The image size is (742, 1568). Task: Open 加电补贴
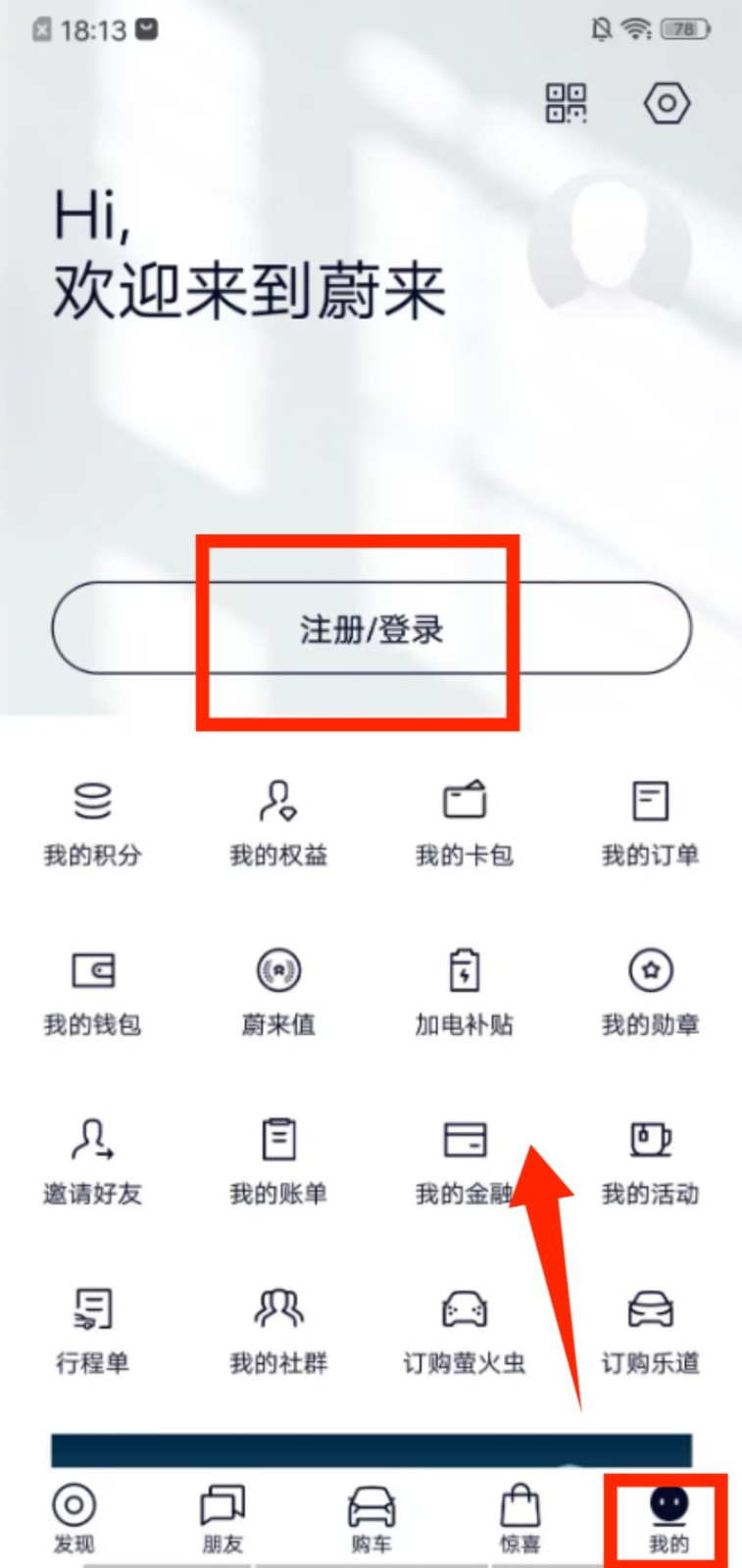[465, 992]
